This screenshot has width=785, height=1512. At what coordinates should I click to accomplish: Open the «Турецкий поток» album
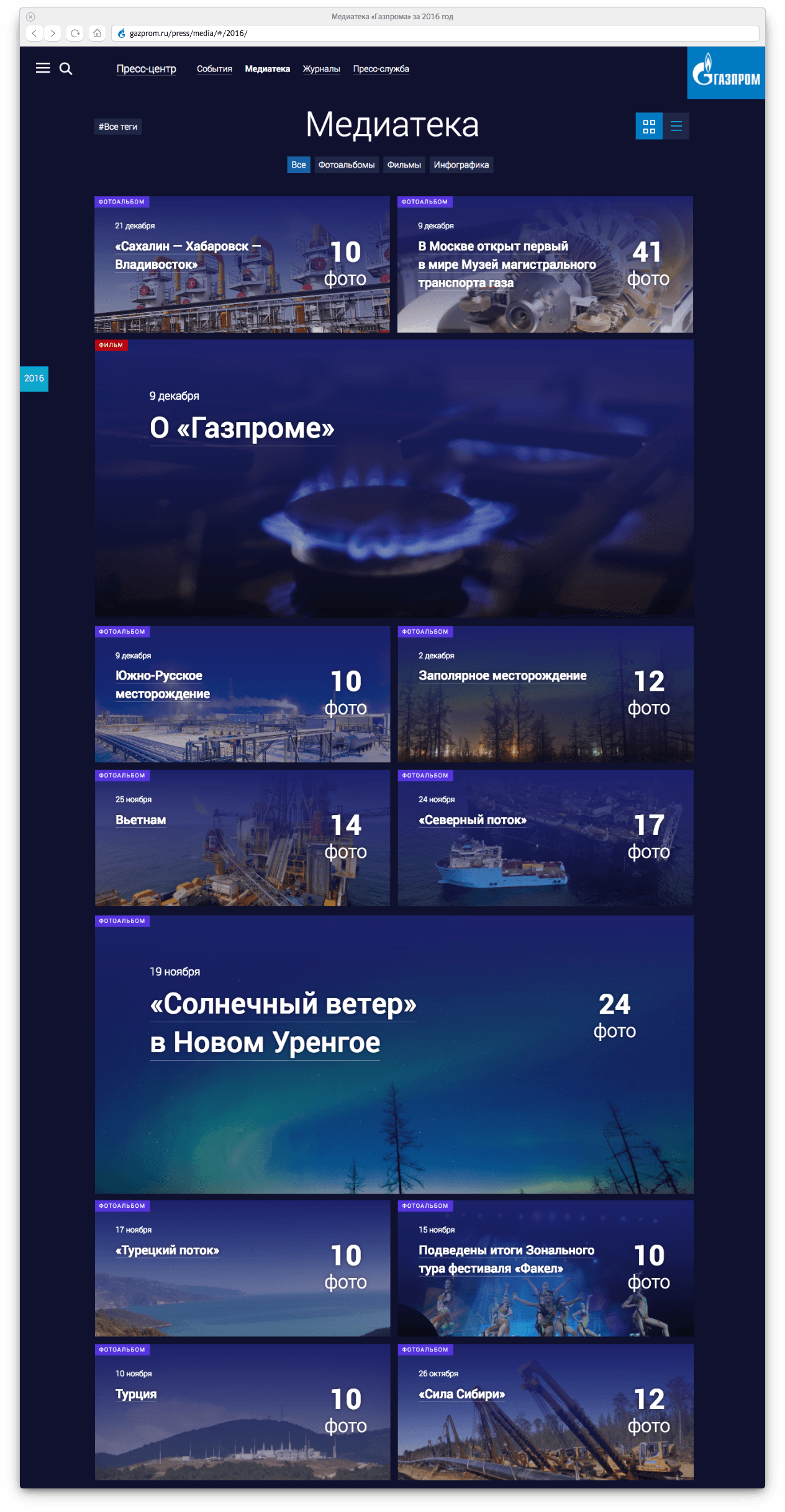(x=167, y=1250)
